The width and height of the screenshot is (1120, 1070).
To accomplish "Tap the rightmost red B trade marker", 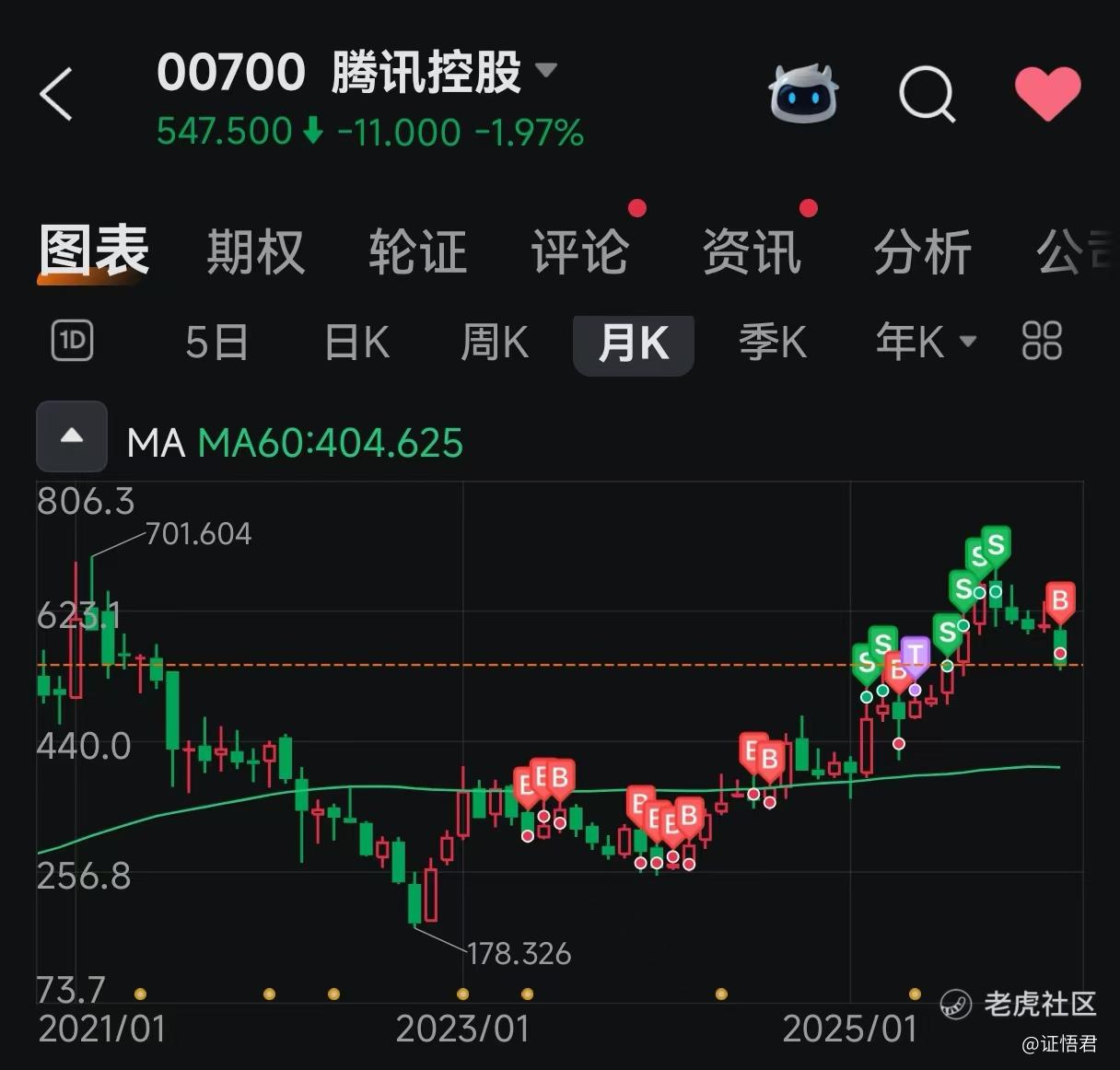I will click(1059, 603).
